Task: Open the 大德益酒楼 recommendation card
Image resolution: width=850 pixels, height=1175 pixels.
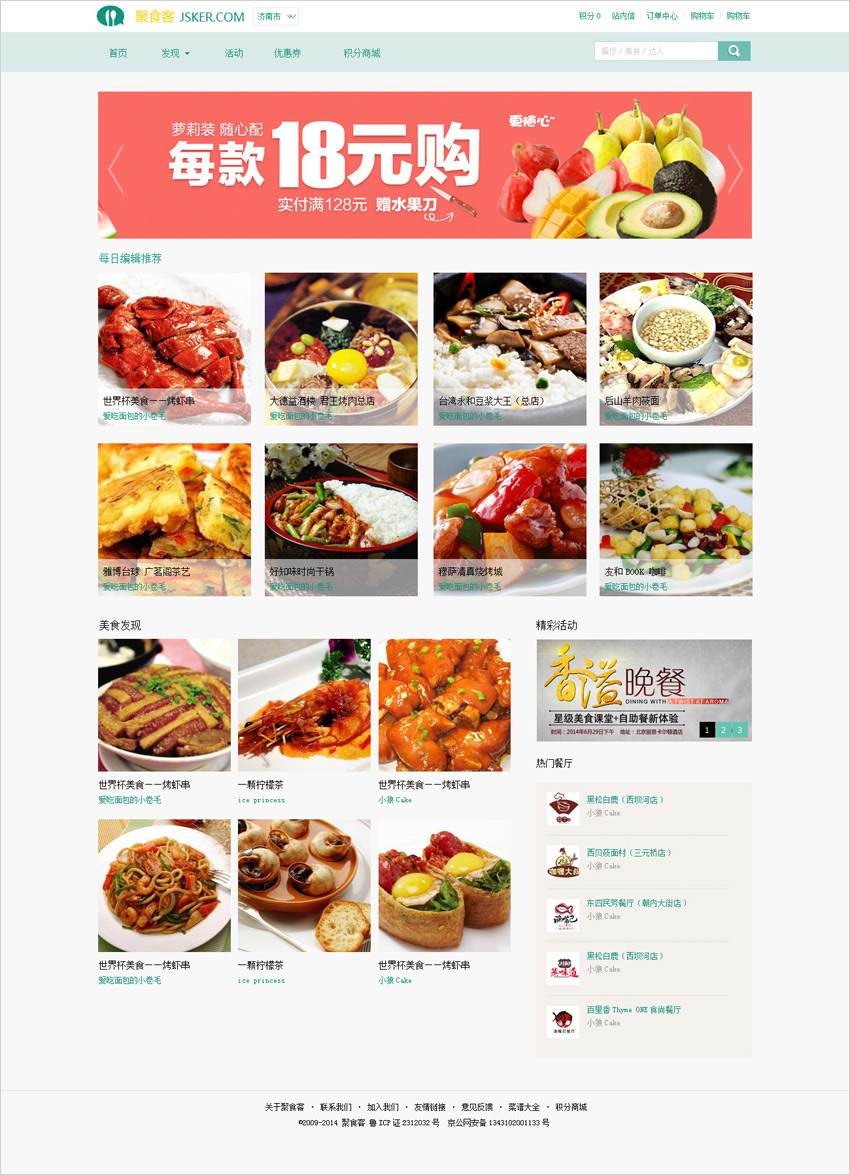Action: (341, 349)
